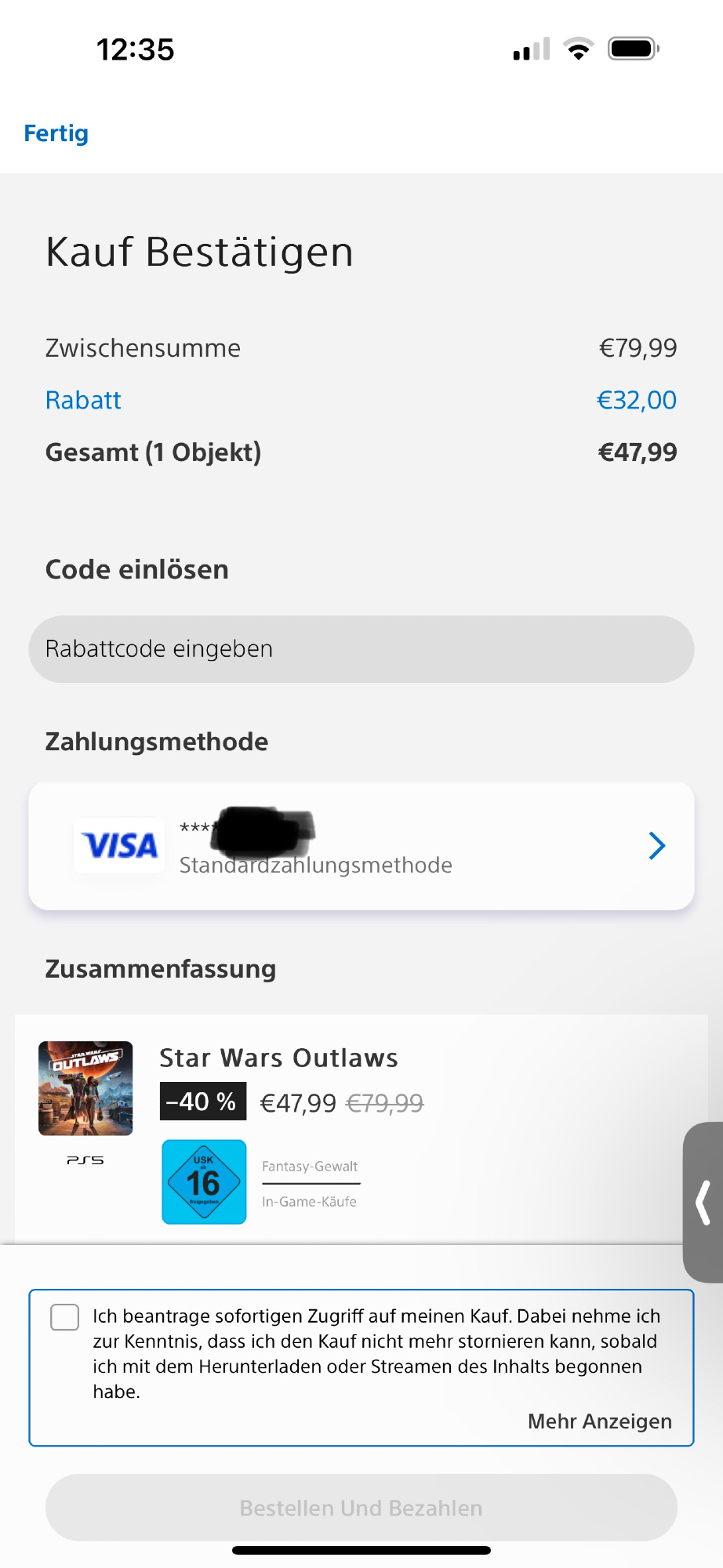
Task: Open the Rabatt discount details
Action: (83, 401)
